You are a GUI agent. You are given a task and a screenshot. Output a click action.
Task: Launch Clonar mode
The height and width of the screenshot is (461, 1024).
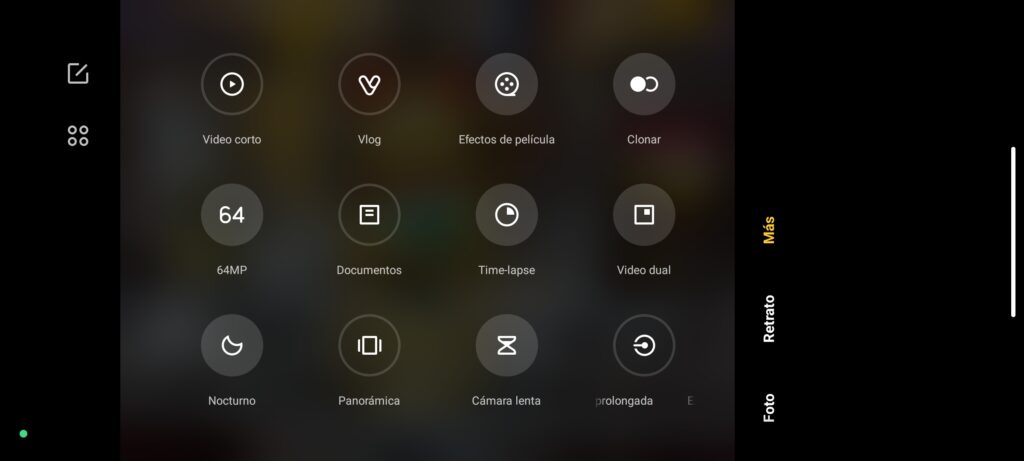(644, 84)
